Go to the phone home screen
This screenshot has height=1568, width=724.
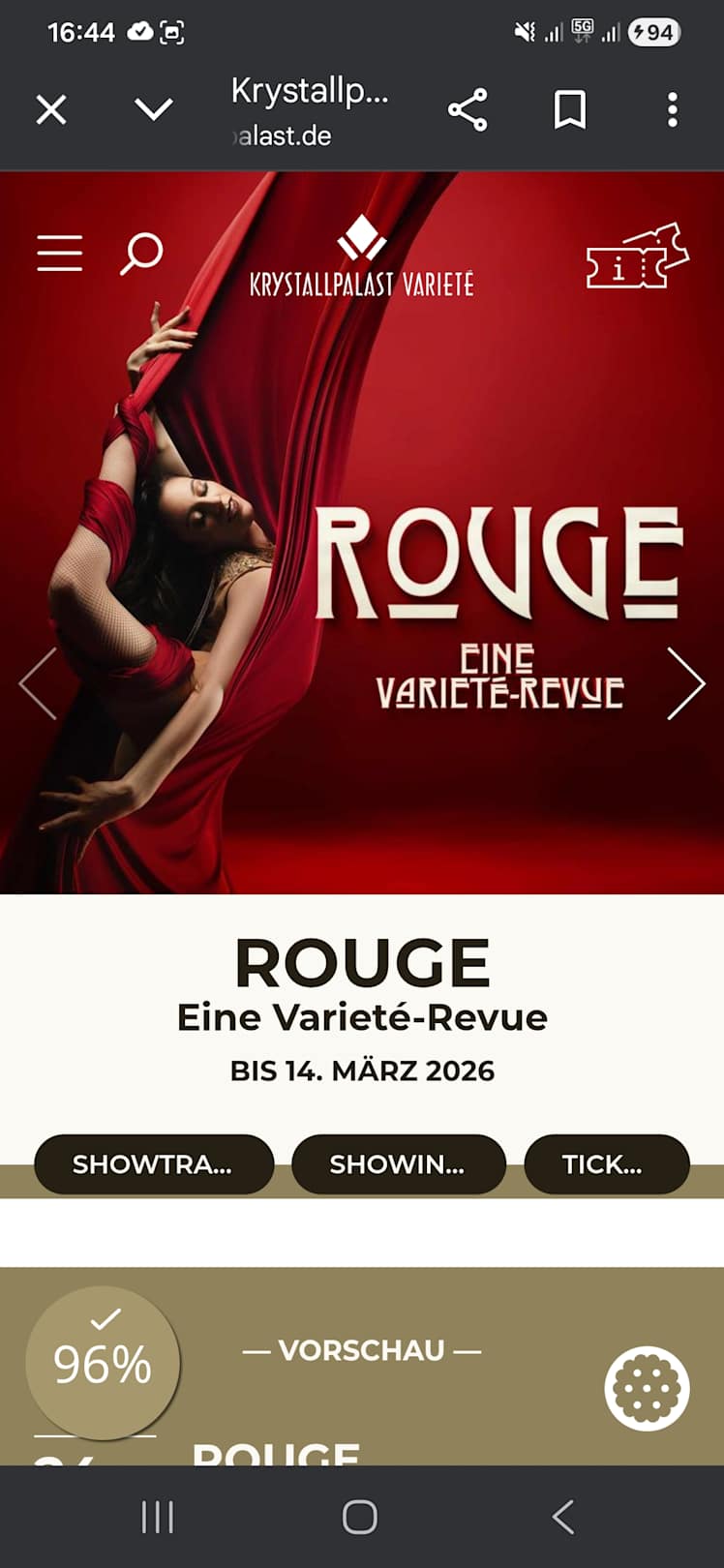coord(360,1517)
